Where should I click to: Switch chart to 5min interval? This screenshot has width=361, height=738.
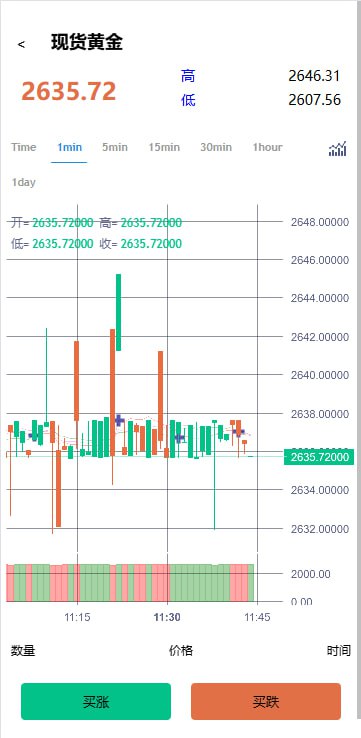pyautogui.click(x=115, y=147)
